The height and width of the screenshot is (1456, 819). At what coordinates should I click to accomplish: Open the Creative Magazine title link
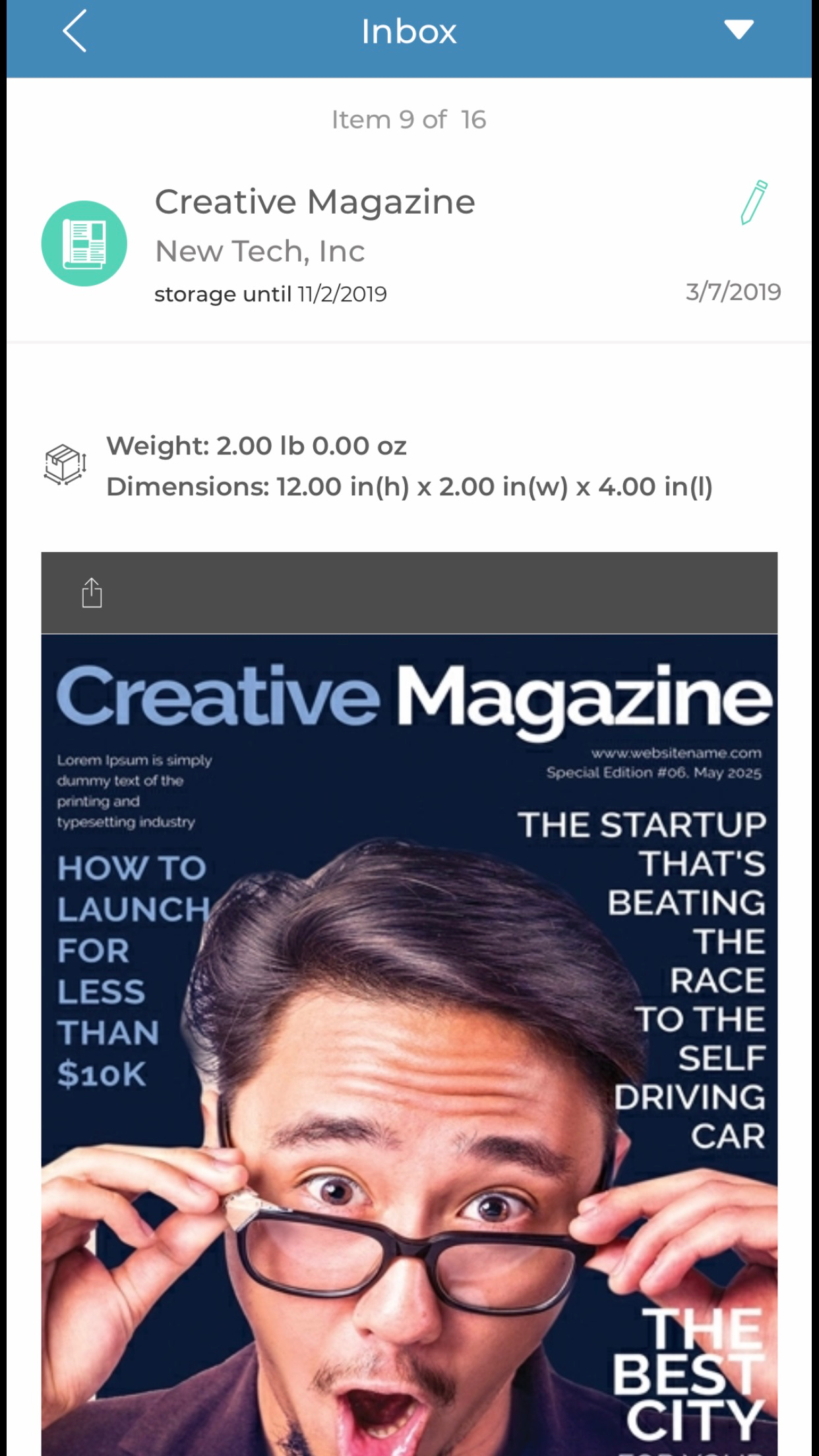(315, 201)
